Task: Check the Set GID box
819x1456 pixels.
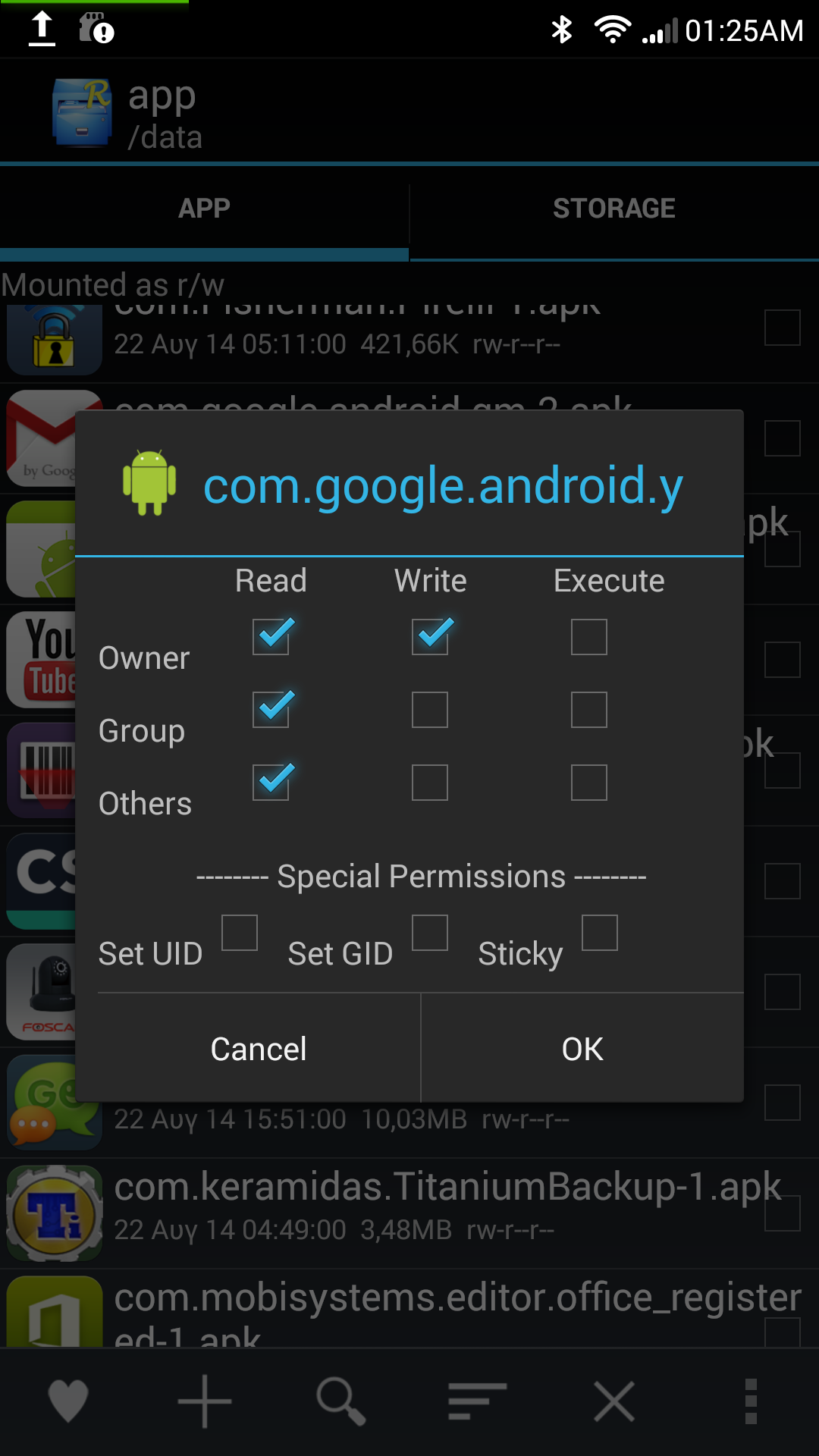Action: (x=430, y=933)
